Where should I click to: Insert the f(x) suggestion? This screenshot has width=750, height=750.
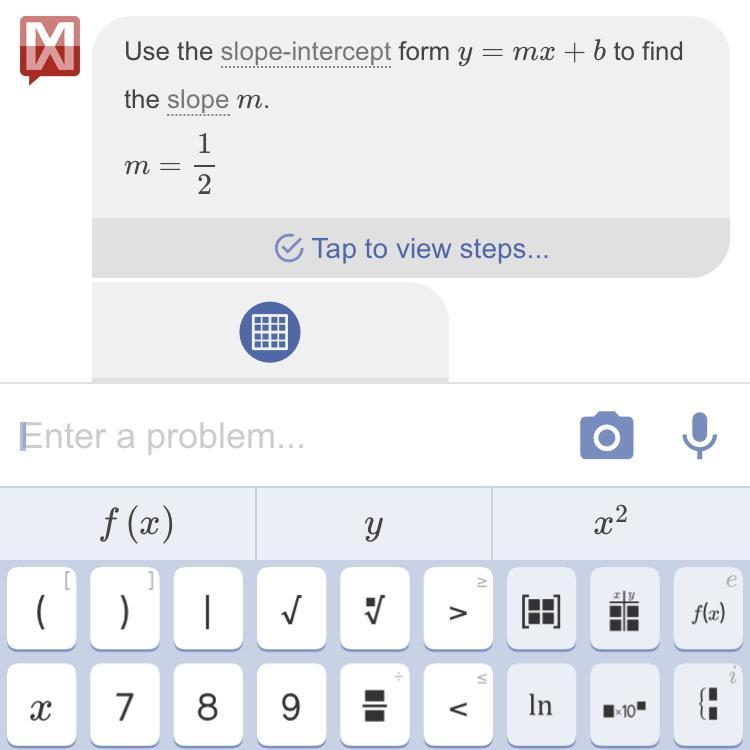(x=136, y=523)
